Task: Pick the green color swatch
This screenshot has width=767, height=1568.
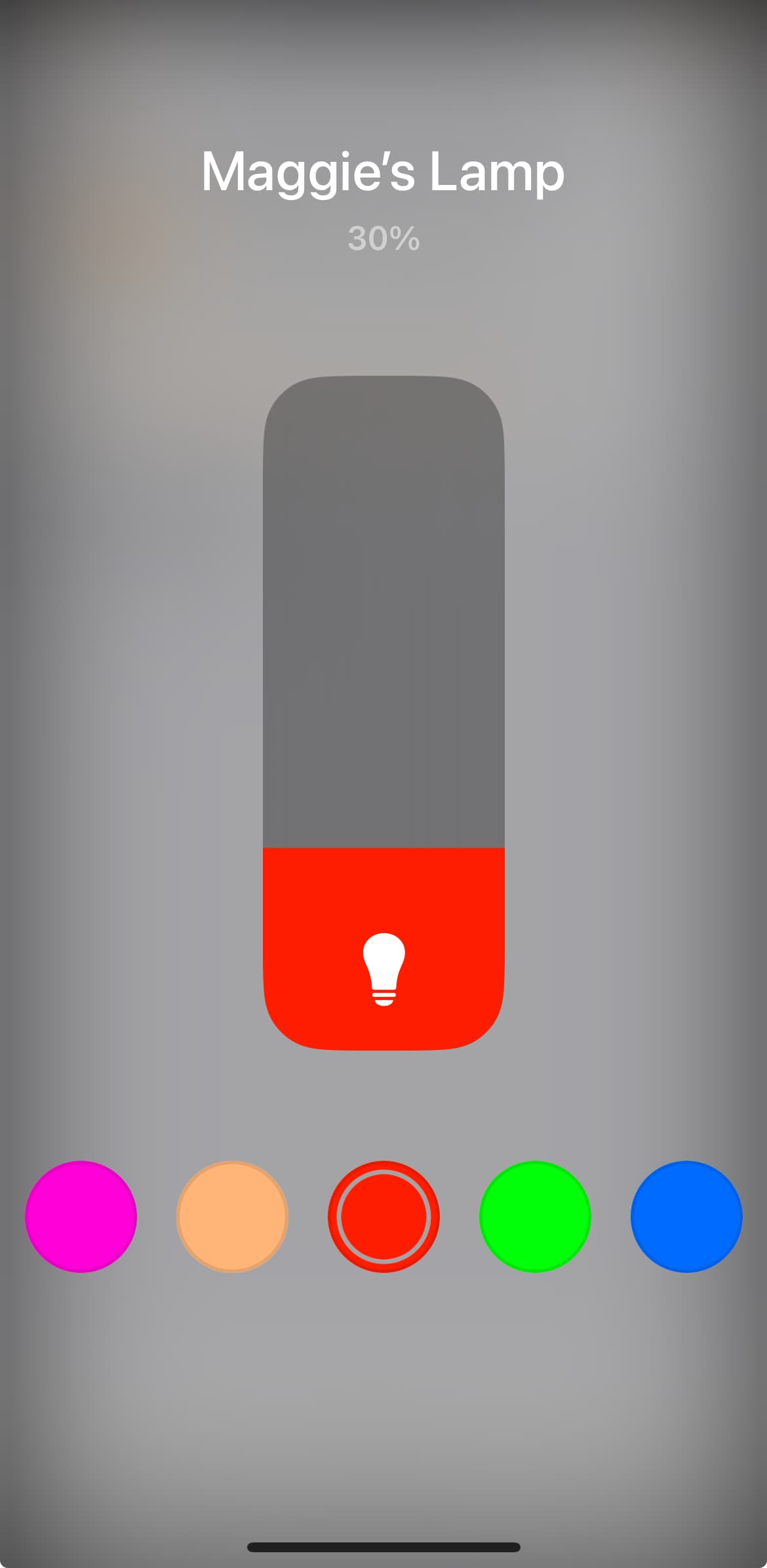Action: 535,1216
